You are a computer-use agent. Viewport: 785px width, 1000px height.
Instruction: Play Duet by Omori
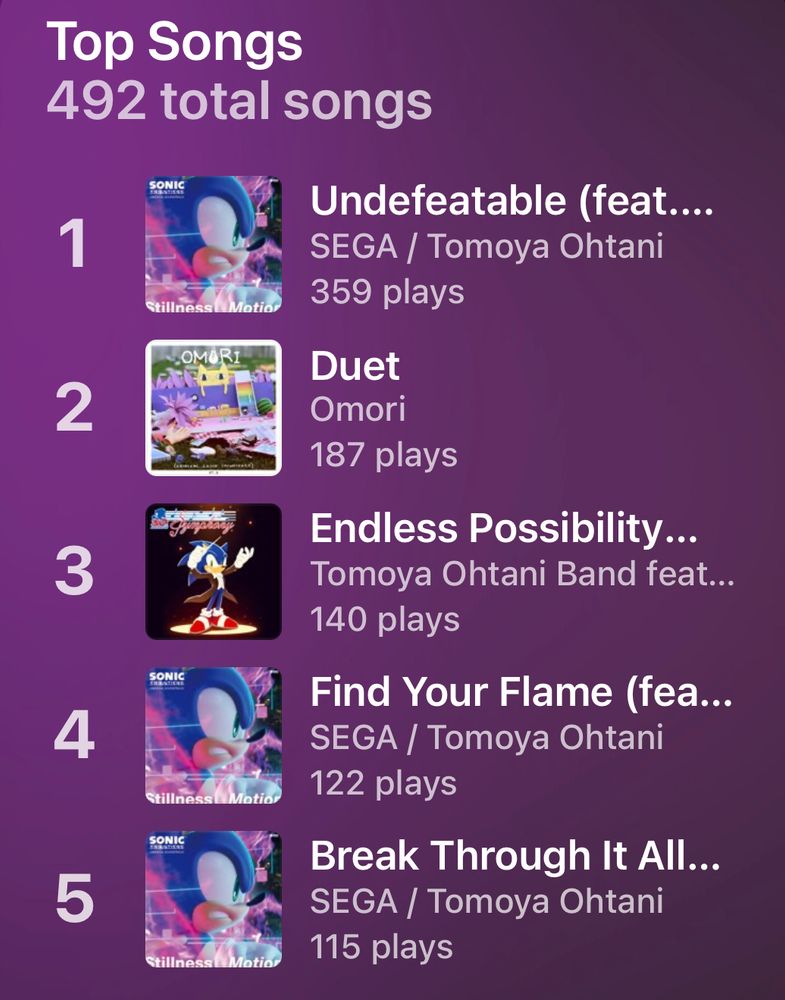[356, 367]
